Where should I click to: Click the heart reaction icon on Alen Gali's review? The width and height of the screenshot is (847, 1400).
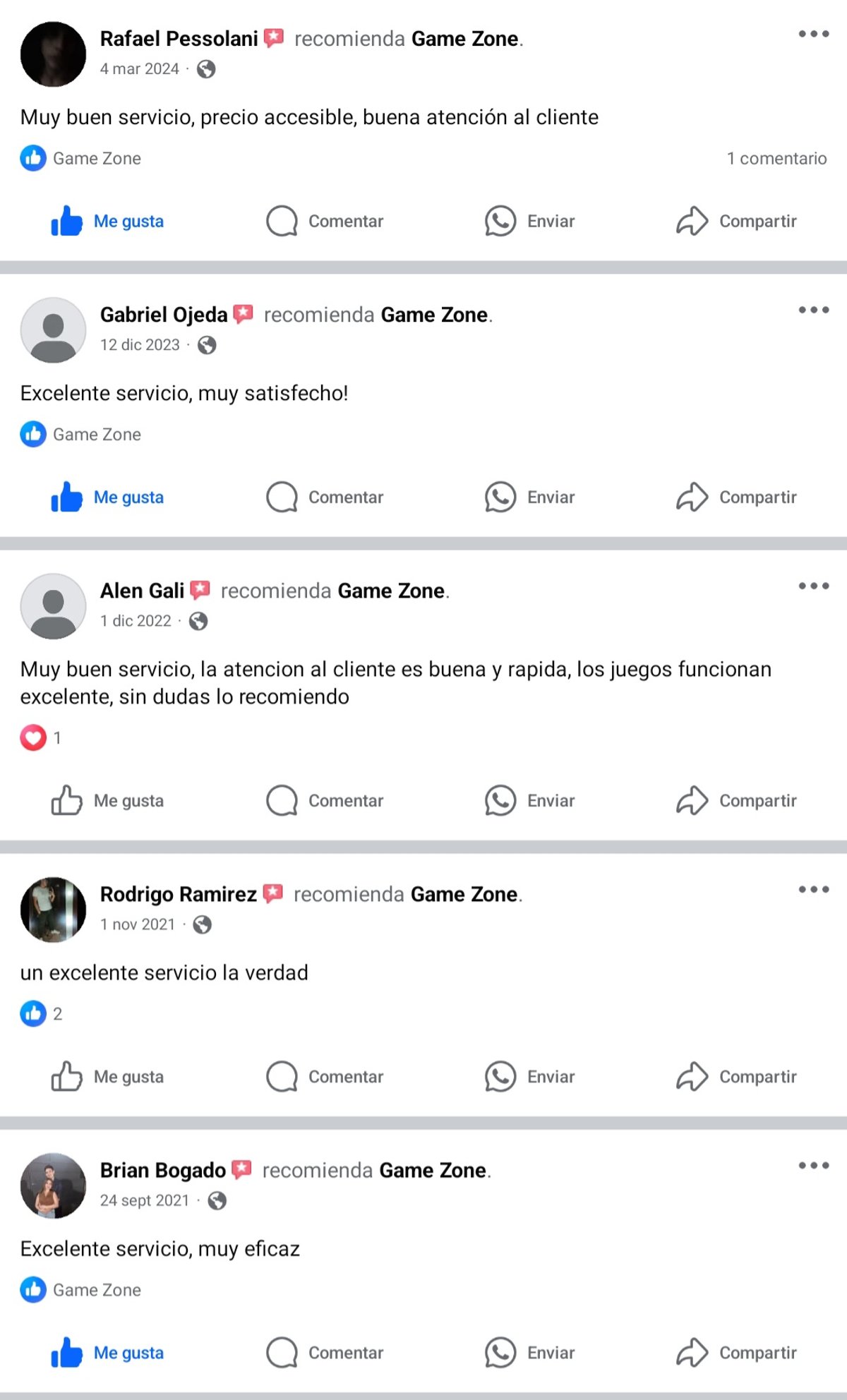point(33,738)
